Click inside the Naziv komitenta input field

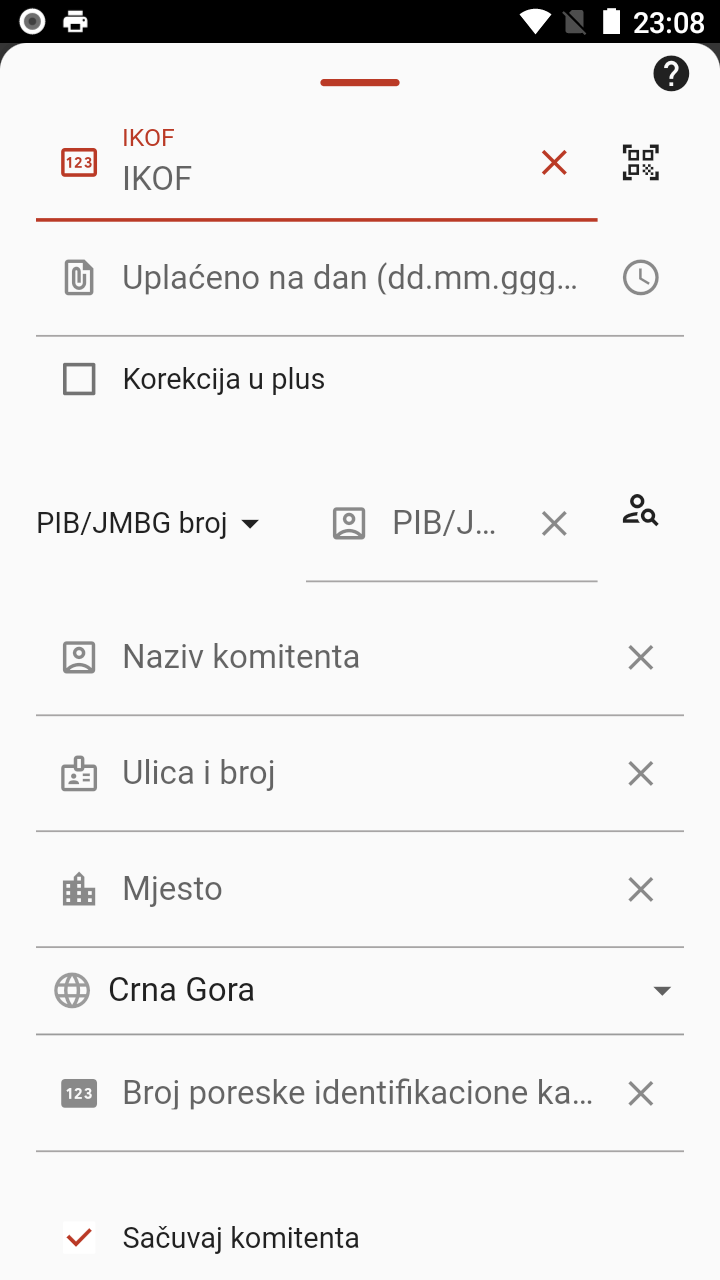coord(300,656)
